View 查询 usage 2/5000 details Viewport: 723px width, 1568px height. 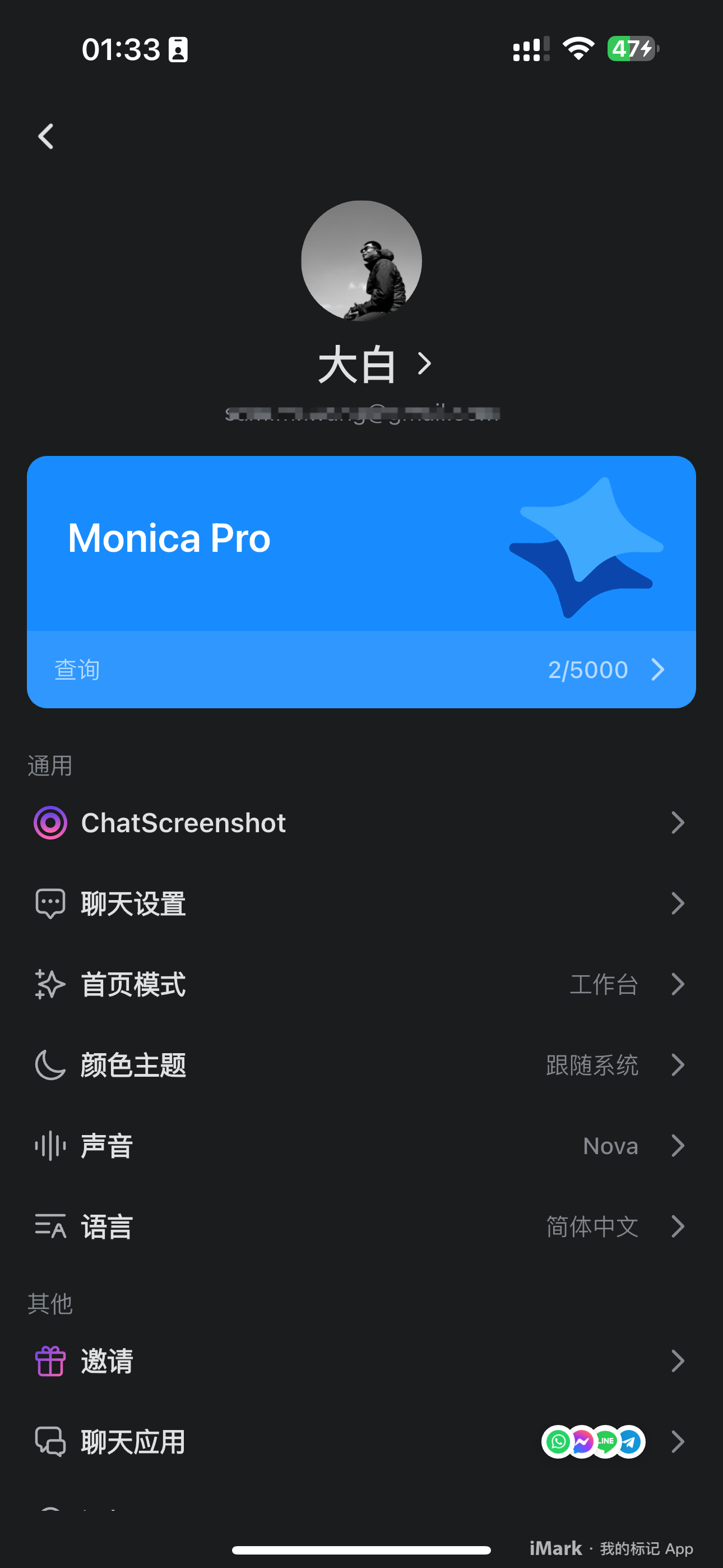point(361,670)
